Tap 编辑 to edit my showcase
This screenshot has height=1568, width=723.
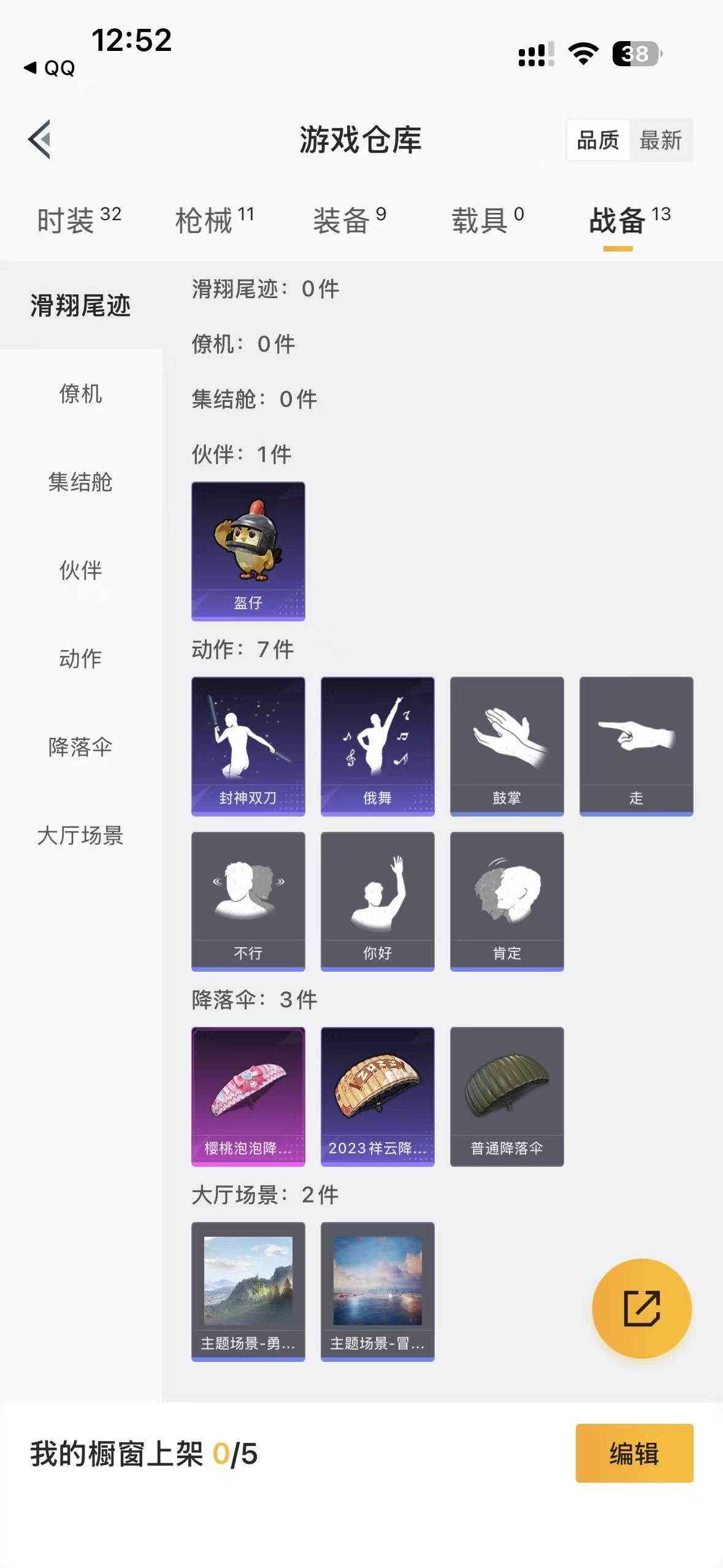coord(634,1453)
